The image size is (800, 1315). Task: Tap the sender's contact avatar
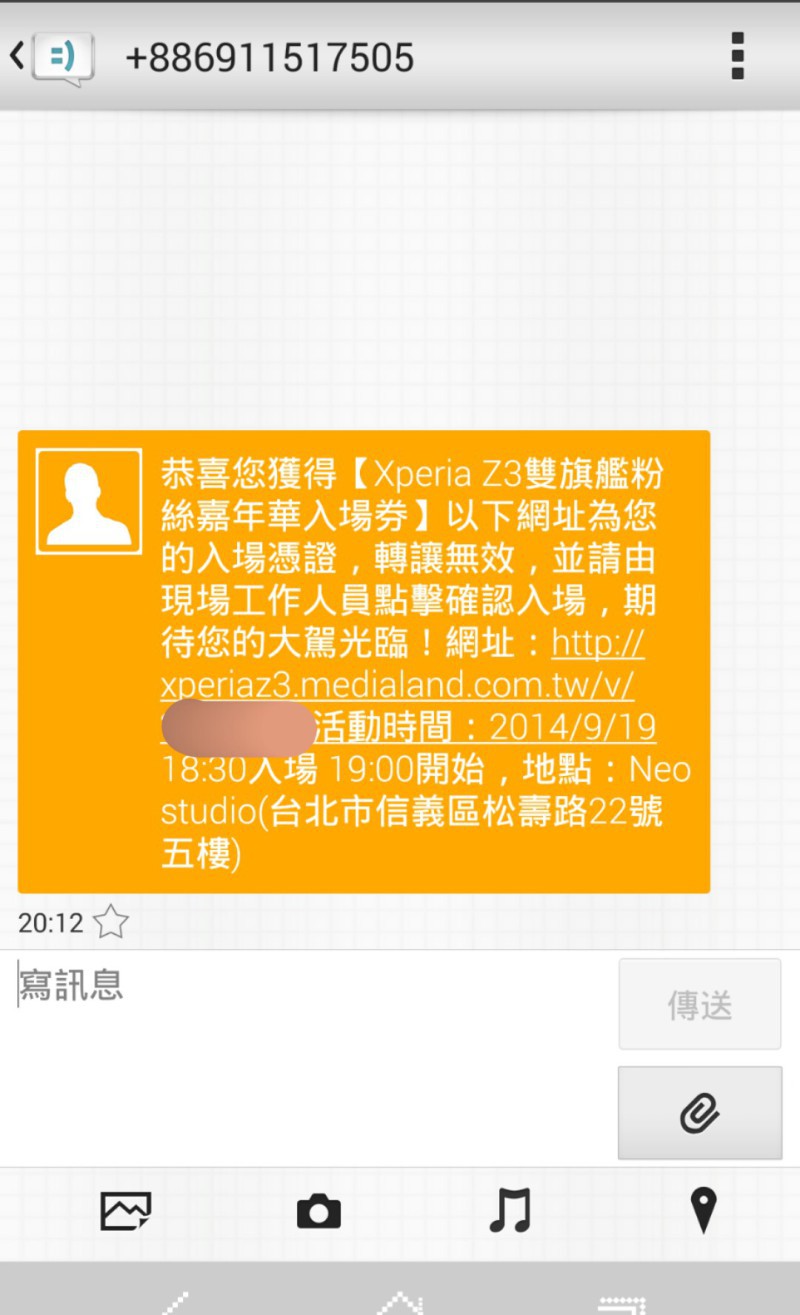[x=89, y=502]
